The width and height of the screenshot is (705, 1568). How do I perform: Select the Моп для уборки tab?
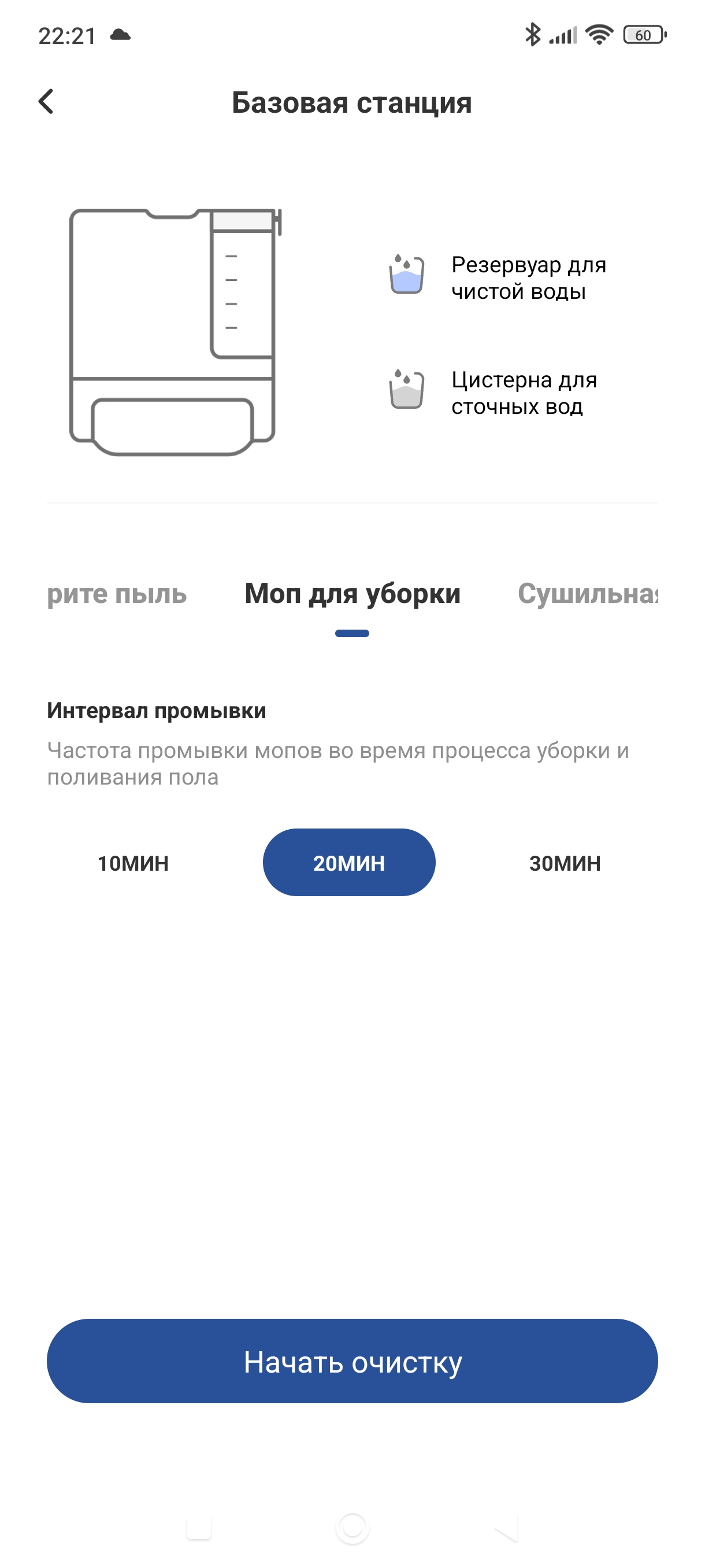pyautogui.click(x=352, y=593)
